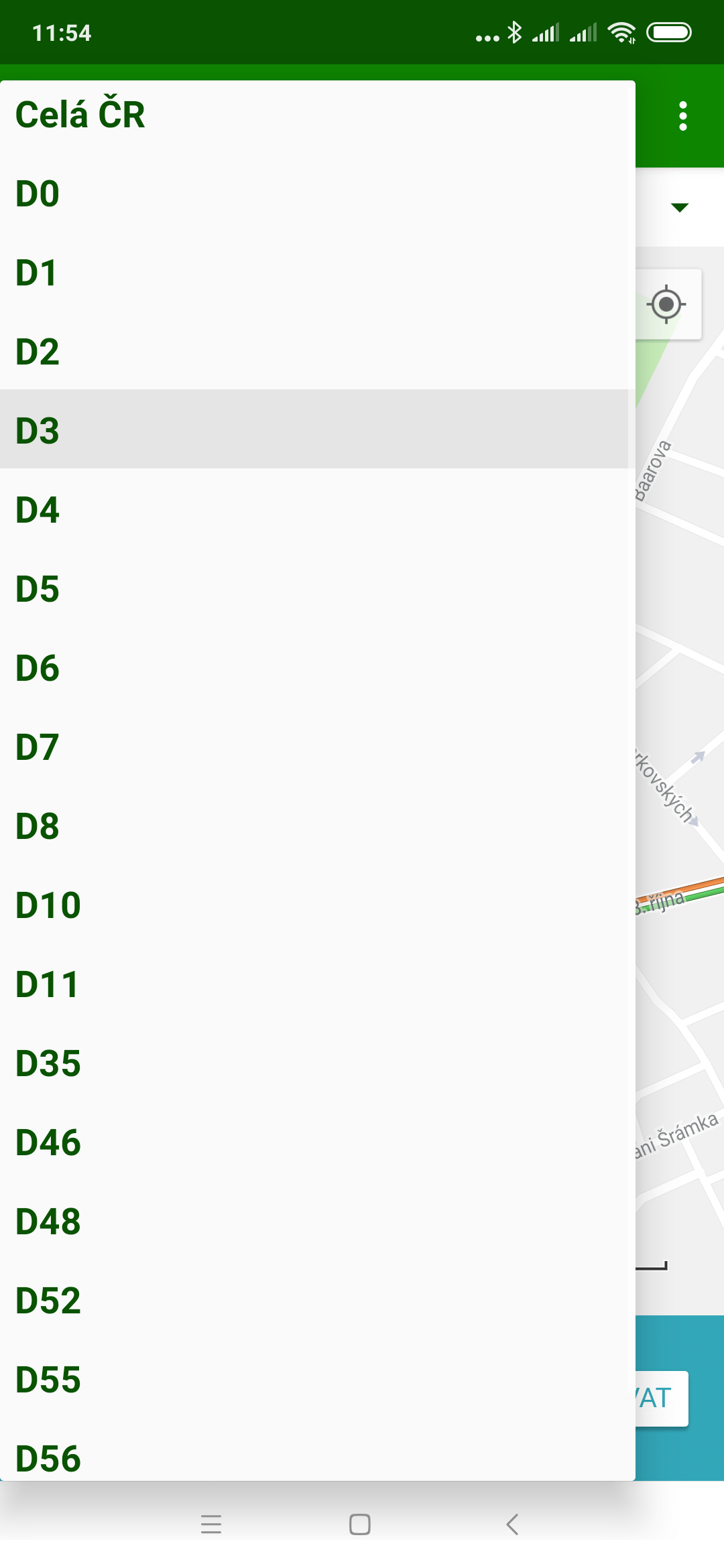Select the D10 highway
The image size is (724, 1568).
pyautogui.click(x=318, y=905)
